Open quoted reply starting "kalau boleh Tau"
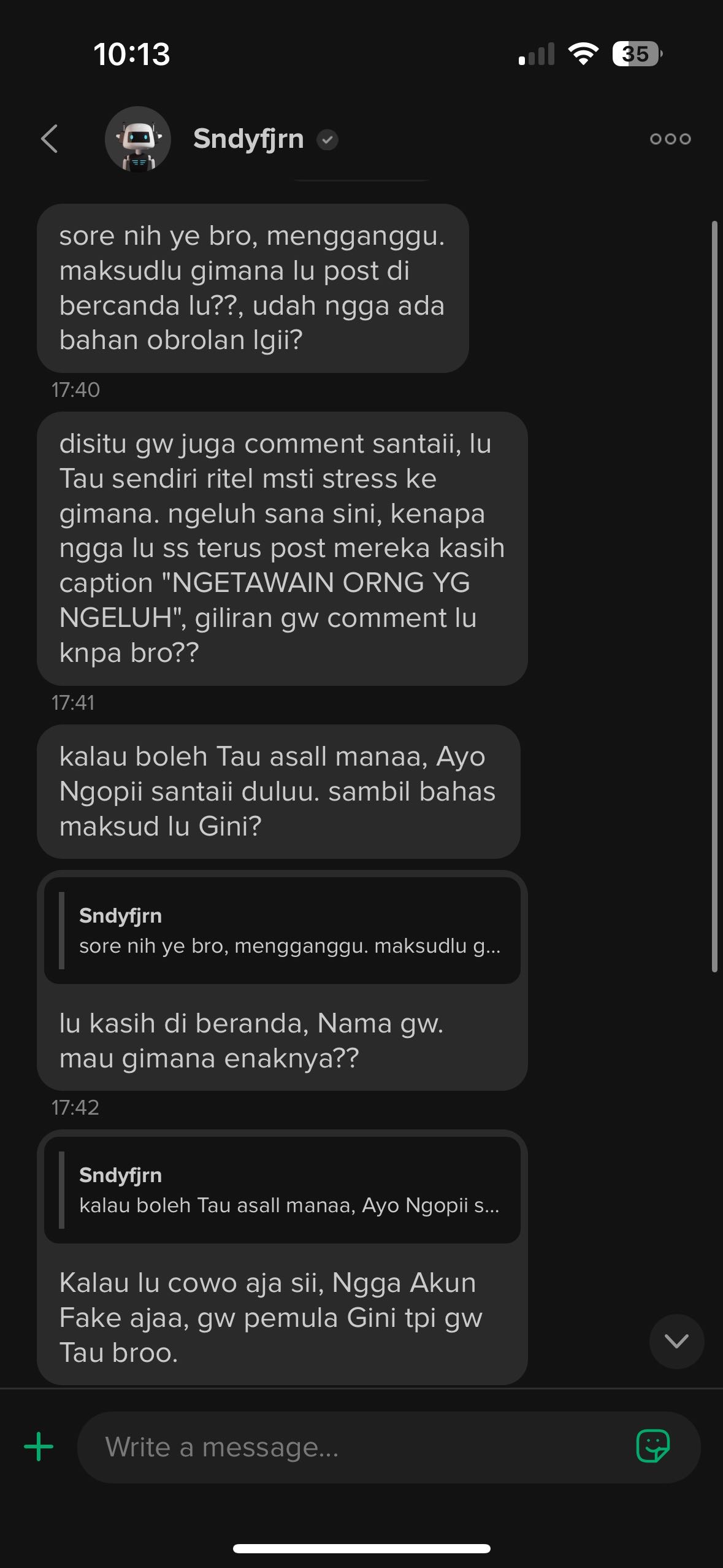Viewport: 723px width, 1568px height. coord(282,1190)
